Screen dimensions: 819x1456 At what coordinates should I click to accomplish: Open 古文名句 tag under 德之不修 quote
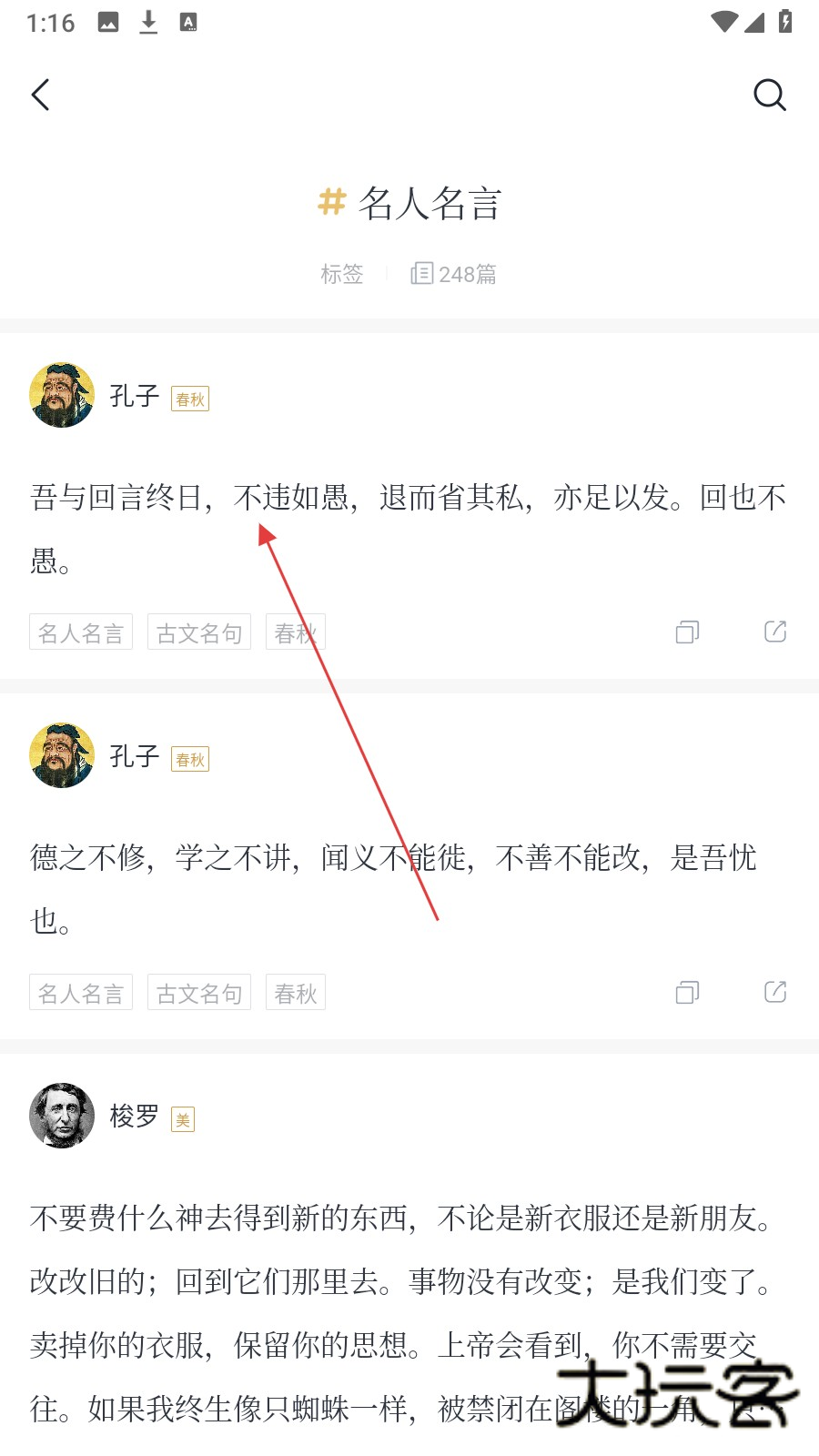coord(199,993)
